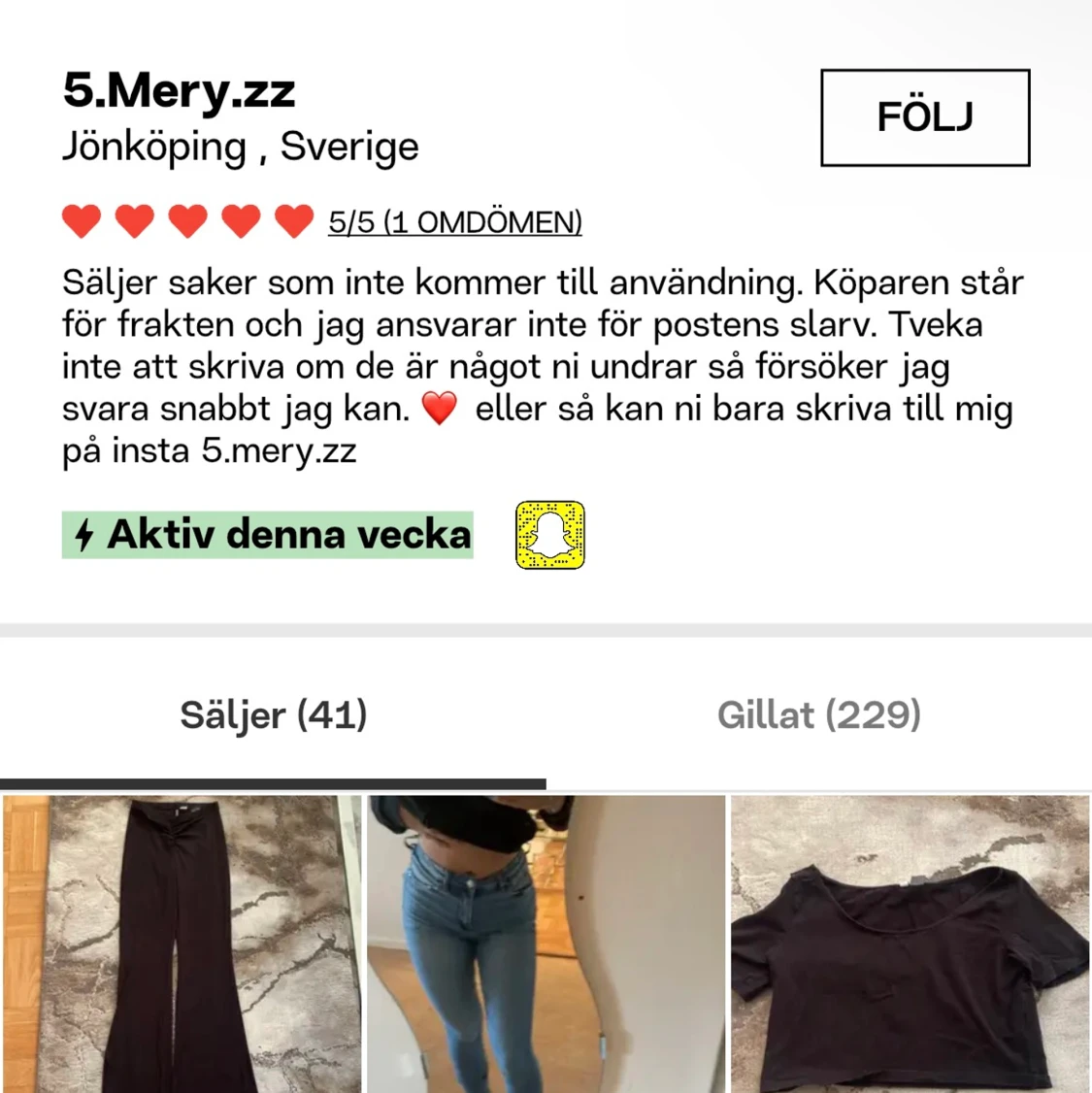This screenshot has width=1092, height=1093.
Task: Click the location Jönköping, Sverige
Action: tap(241, 147)
